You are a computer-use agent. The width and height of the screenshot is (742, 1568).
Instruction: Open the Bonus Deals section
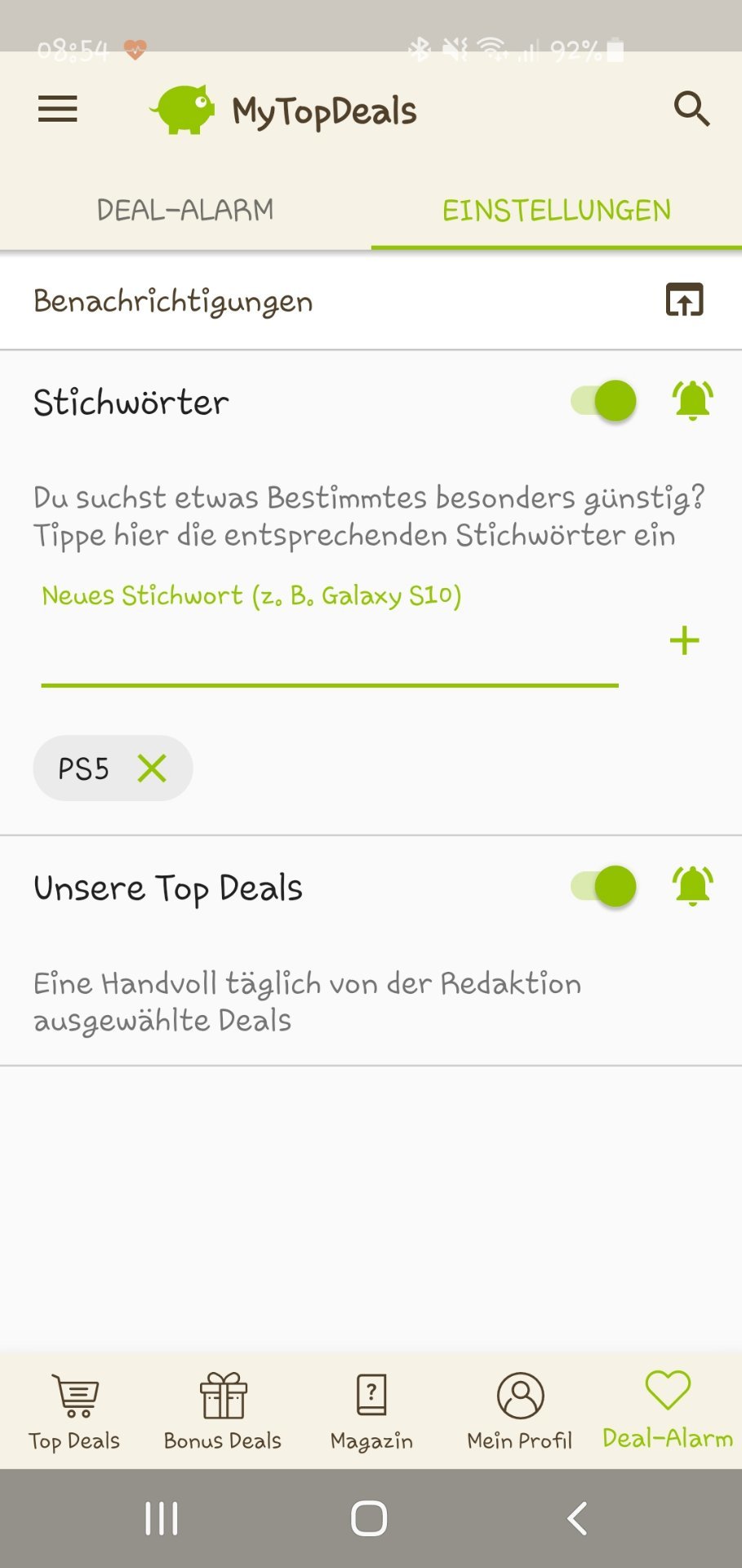[x=223, y=1412]
